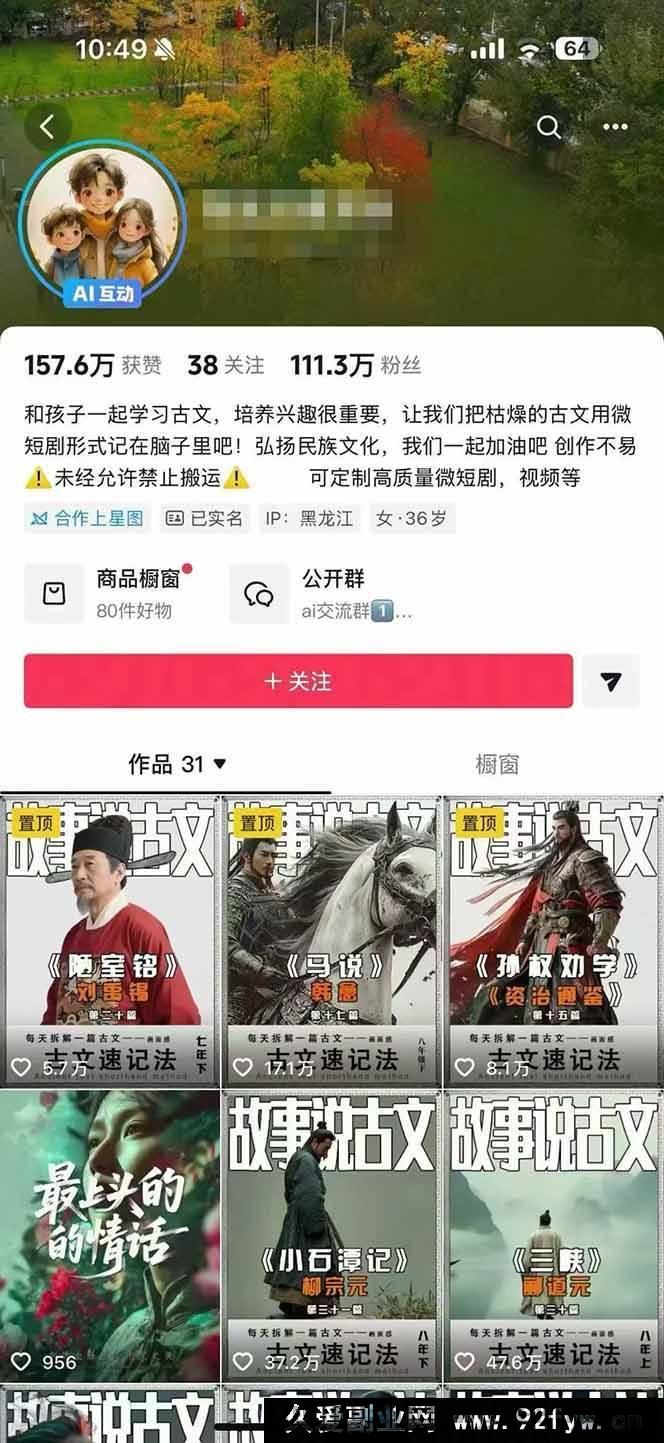664x1443 pixels.
Task: View the 38 关注 following list
Action: point(226,365)
